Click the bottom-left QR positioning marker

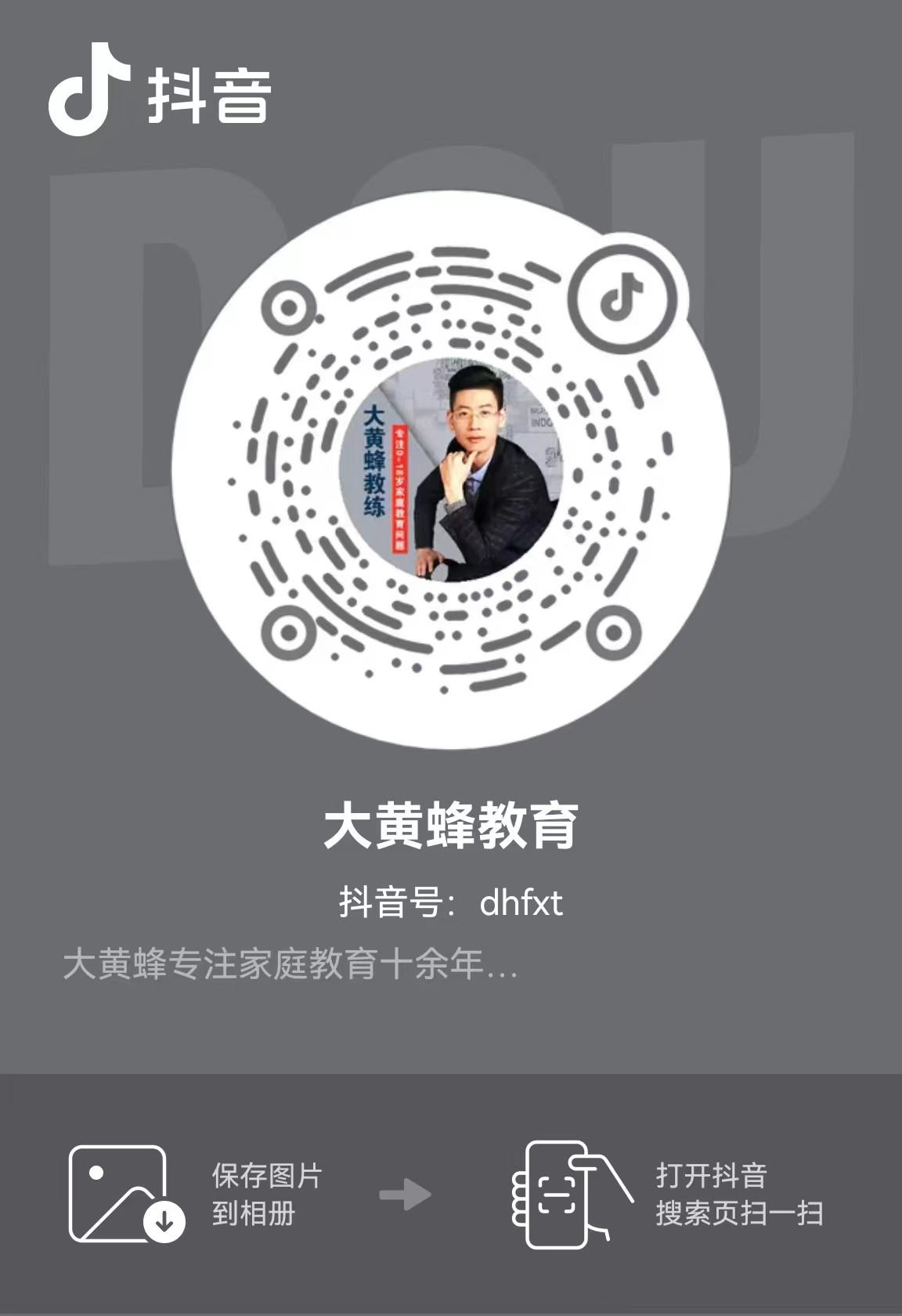pos(289,631)
